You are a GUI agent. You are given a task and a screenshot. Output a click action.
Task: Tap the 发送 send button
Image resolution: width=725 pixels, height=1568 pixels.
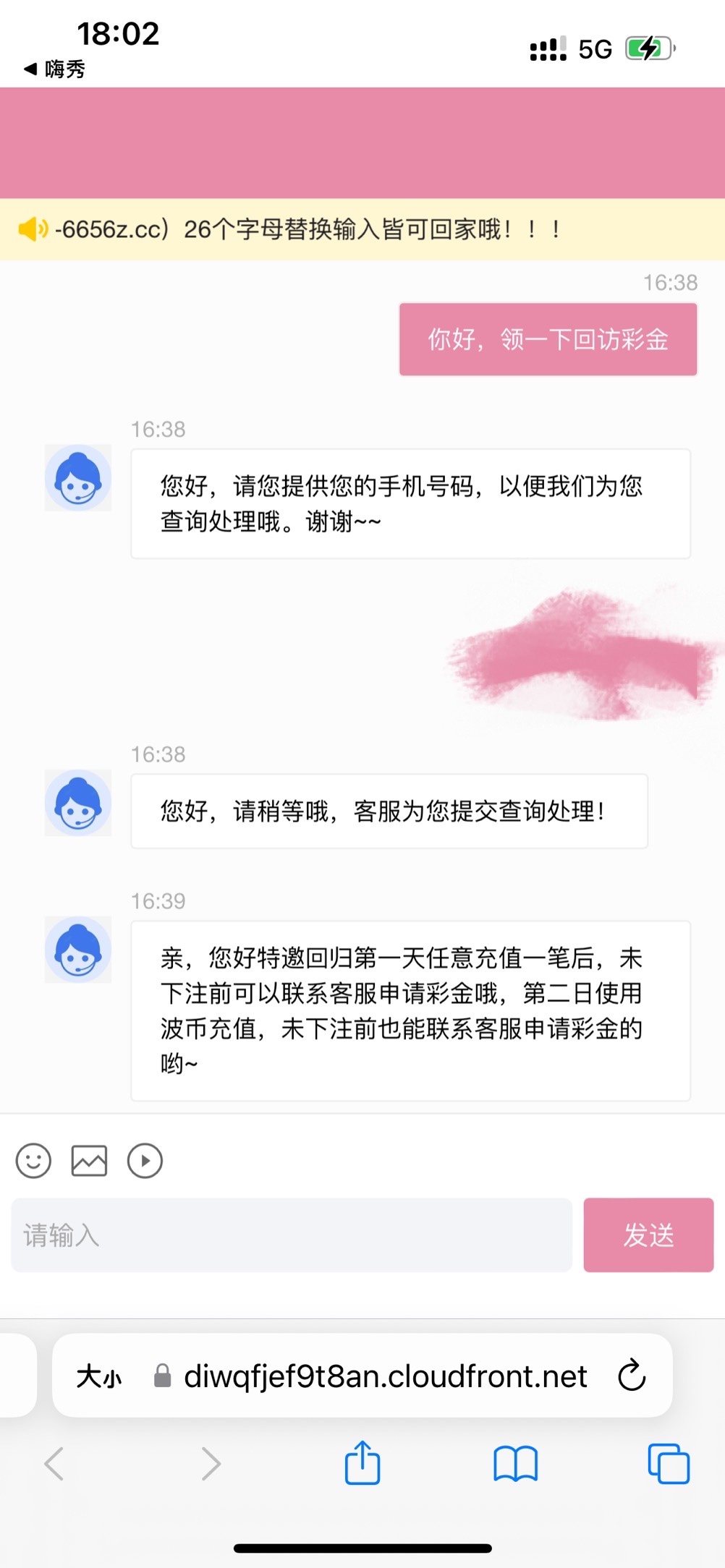click(648, 1235)
